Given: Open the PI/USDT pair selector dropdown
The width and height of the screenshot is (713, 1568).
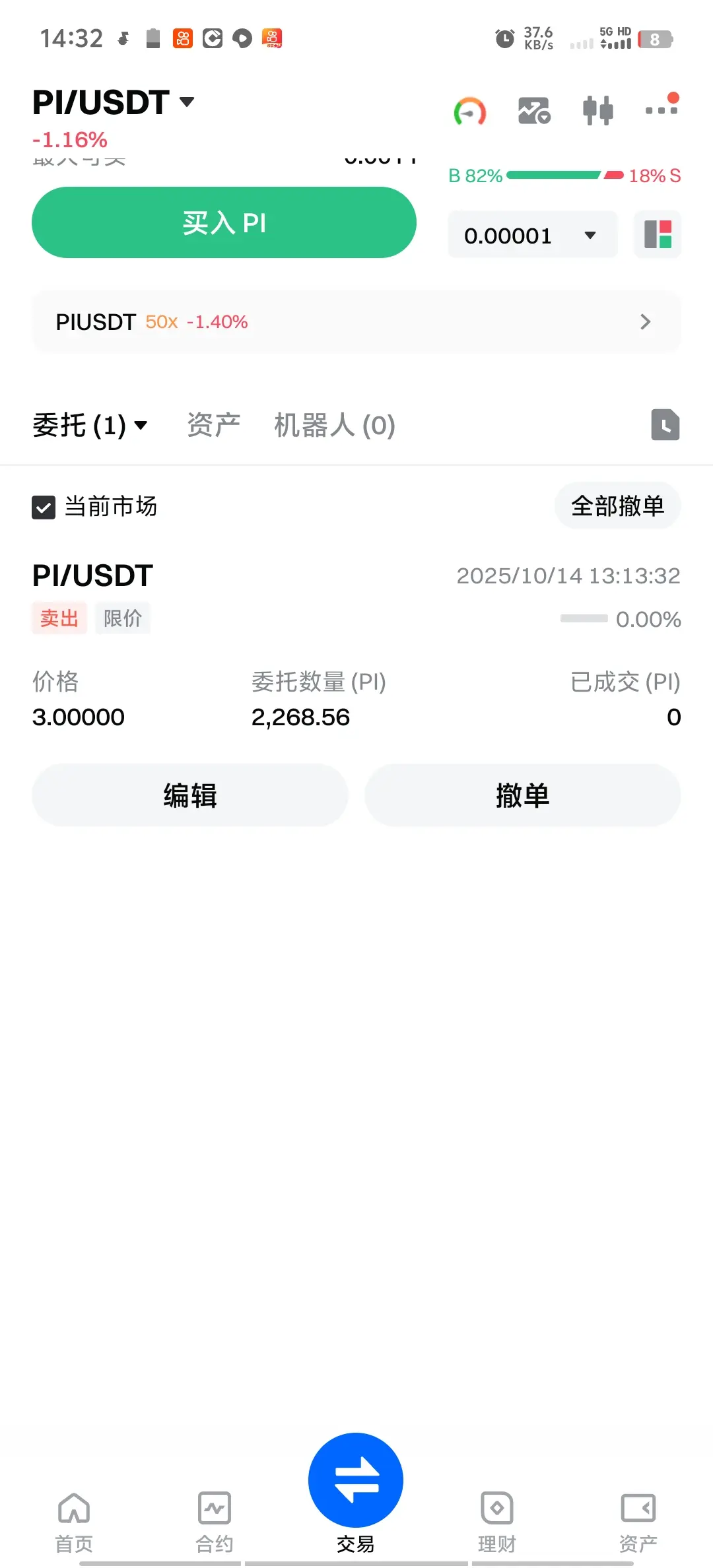Looking at the screenshot, I should pyautogui.click(x=114, y=102).
